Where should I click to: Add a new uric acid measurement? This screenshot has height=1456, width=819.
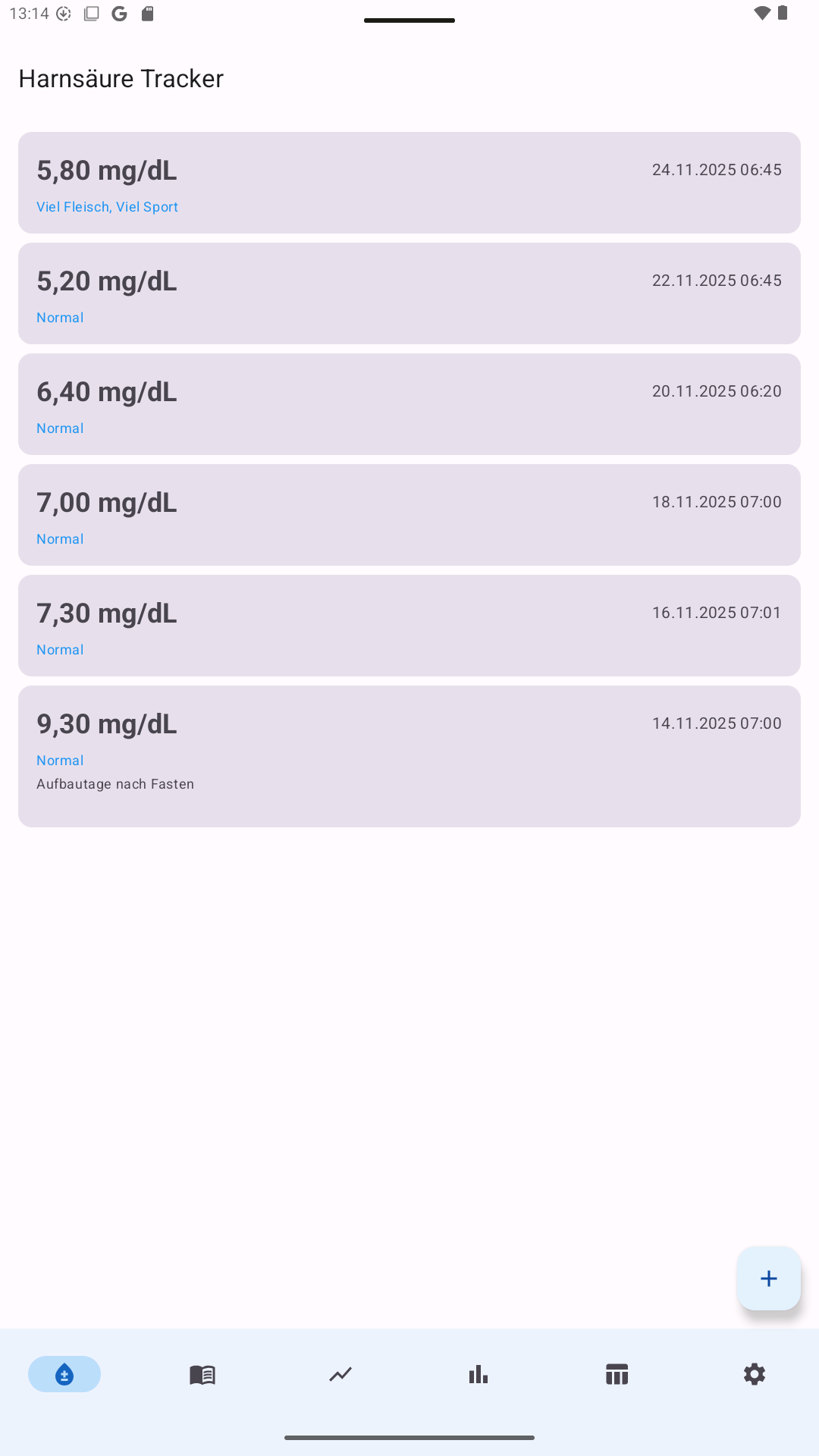(768, 1279)
